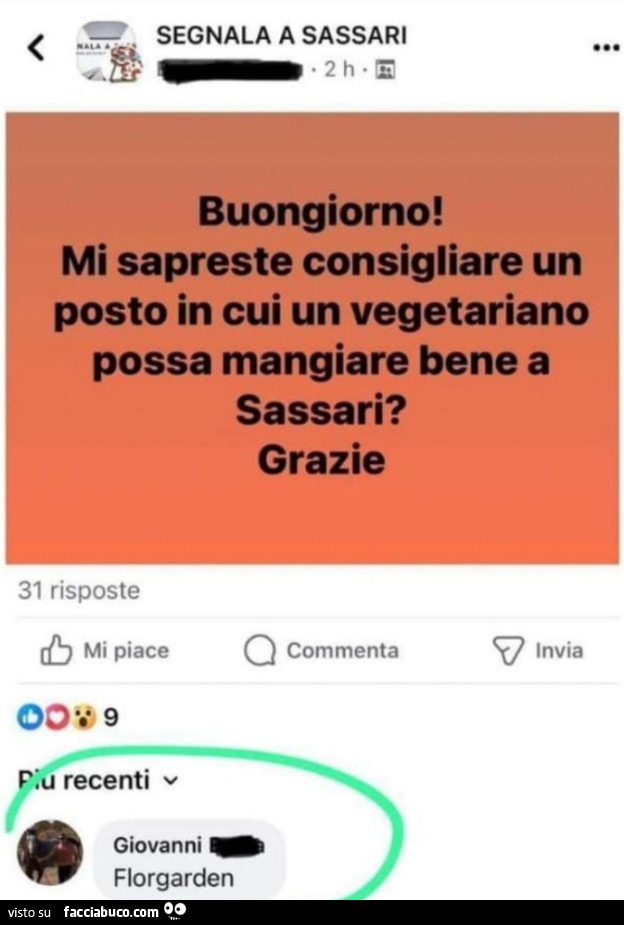Send the post with Invia
This screenshot has width=624, height=925.
coord(538,651)
